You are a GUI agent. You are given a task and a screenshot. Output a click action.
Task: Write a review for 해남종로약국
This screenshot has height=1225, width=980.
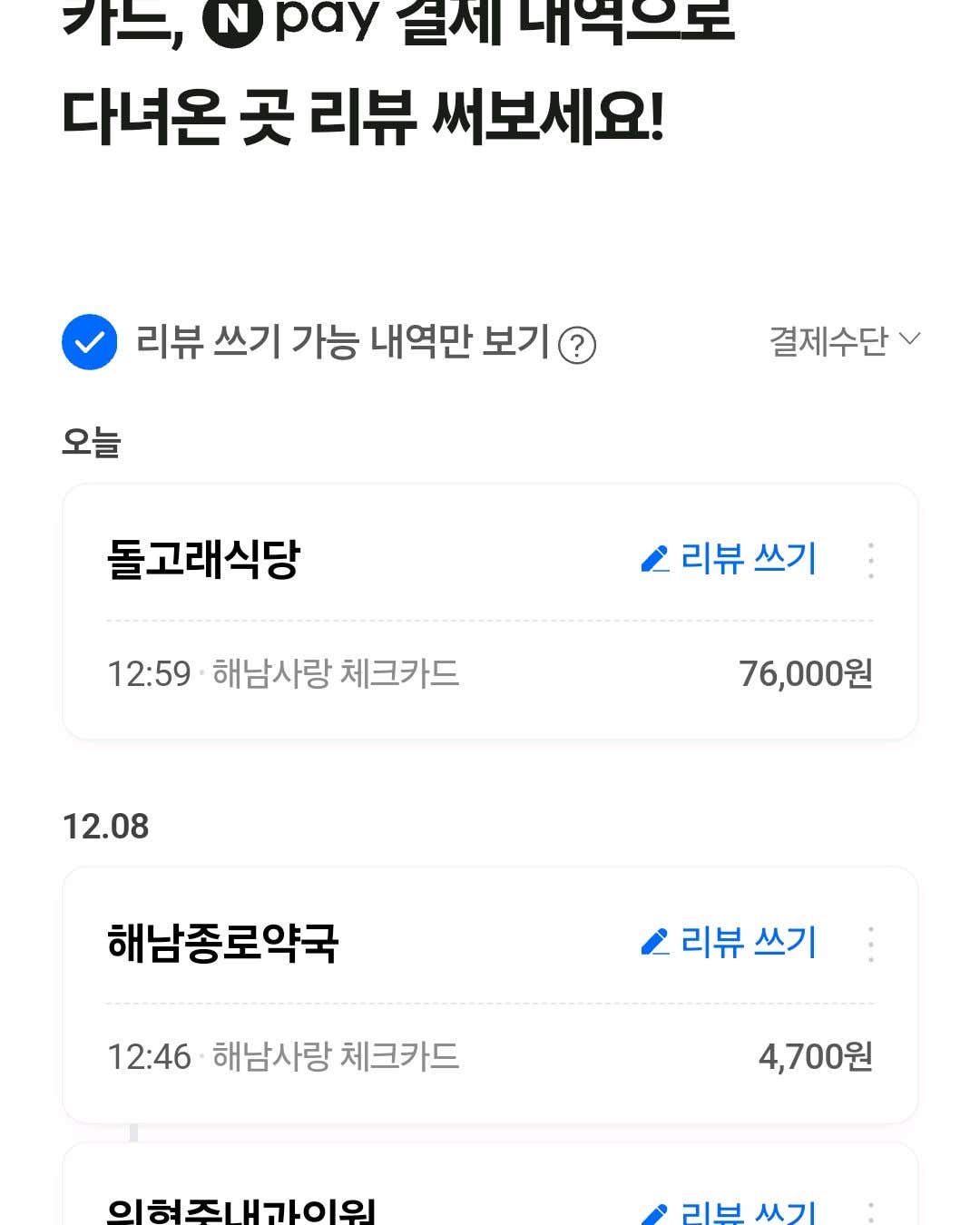coord(730,943)
